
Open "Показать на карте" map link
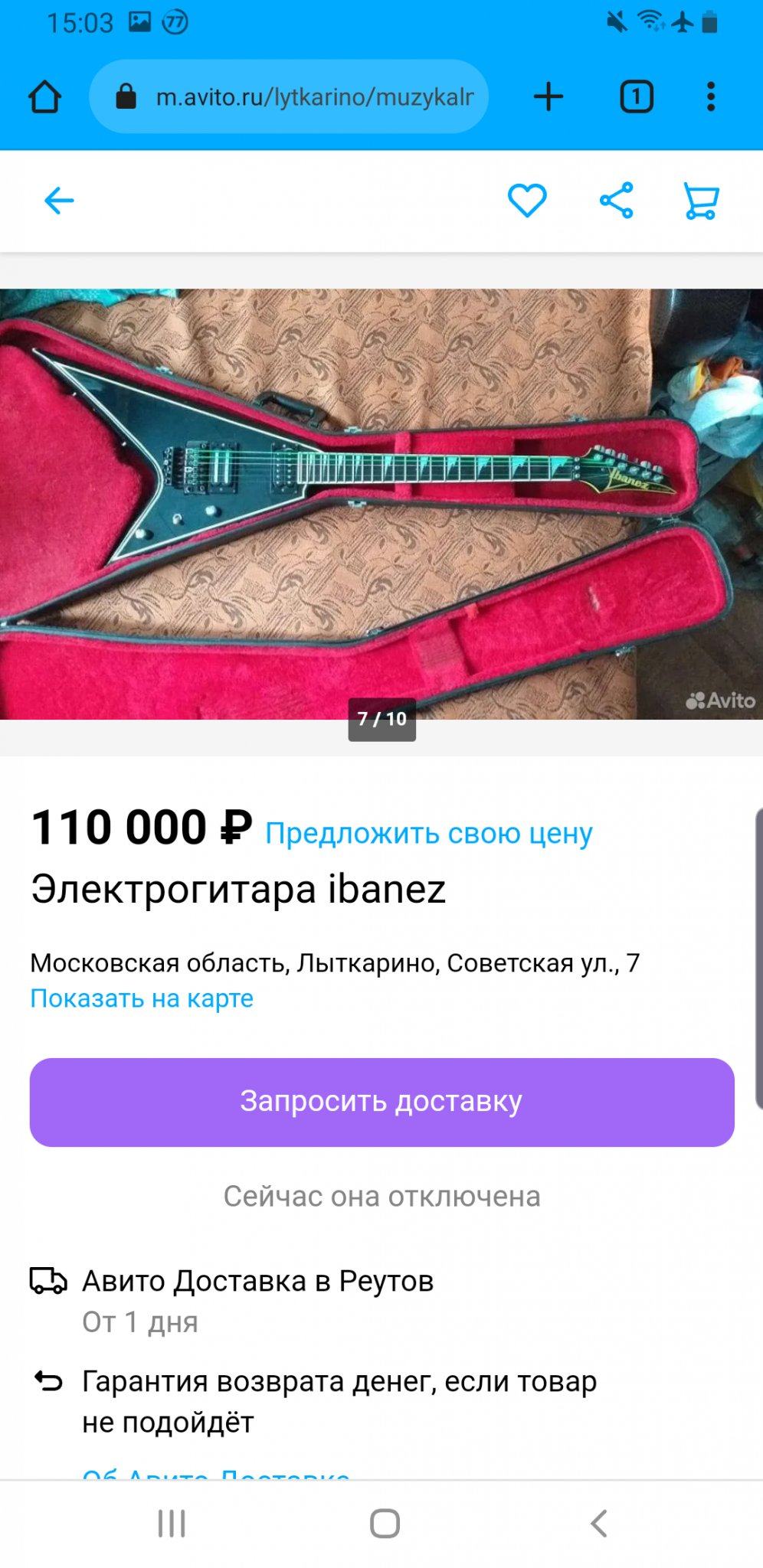(142, 998)
